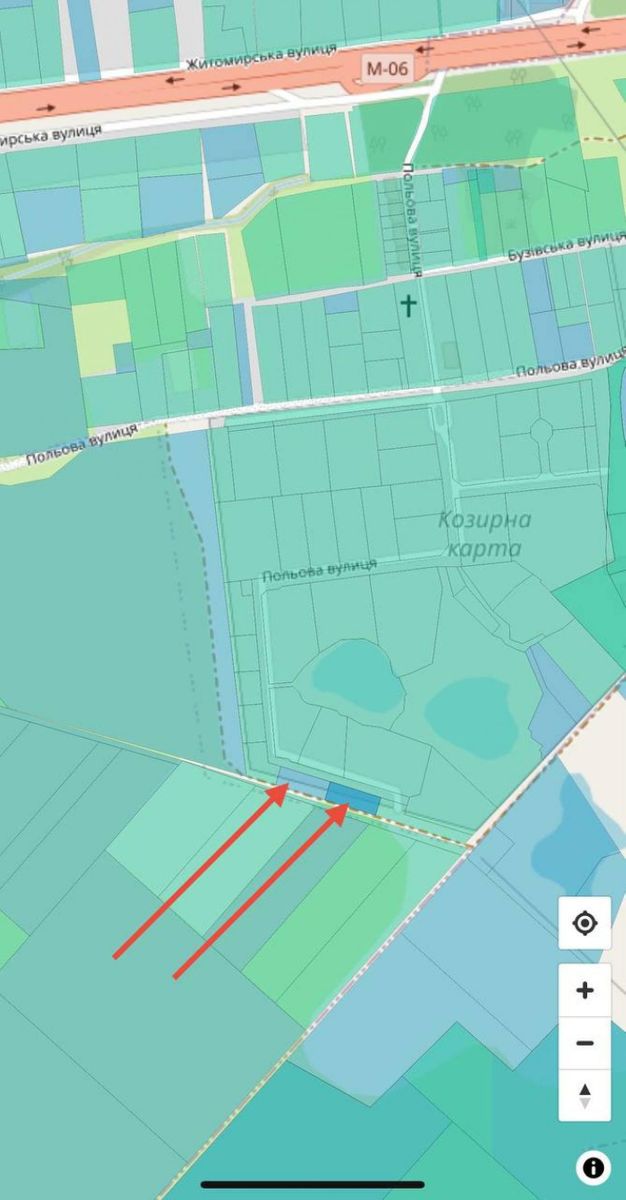The image size is (626, 1200).
Task: Center map on my location
Action: (x=585, y=923)
